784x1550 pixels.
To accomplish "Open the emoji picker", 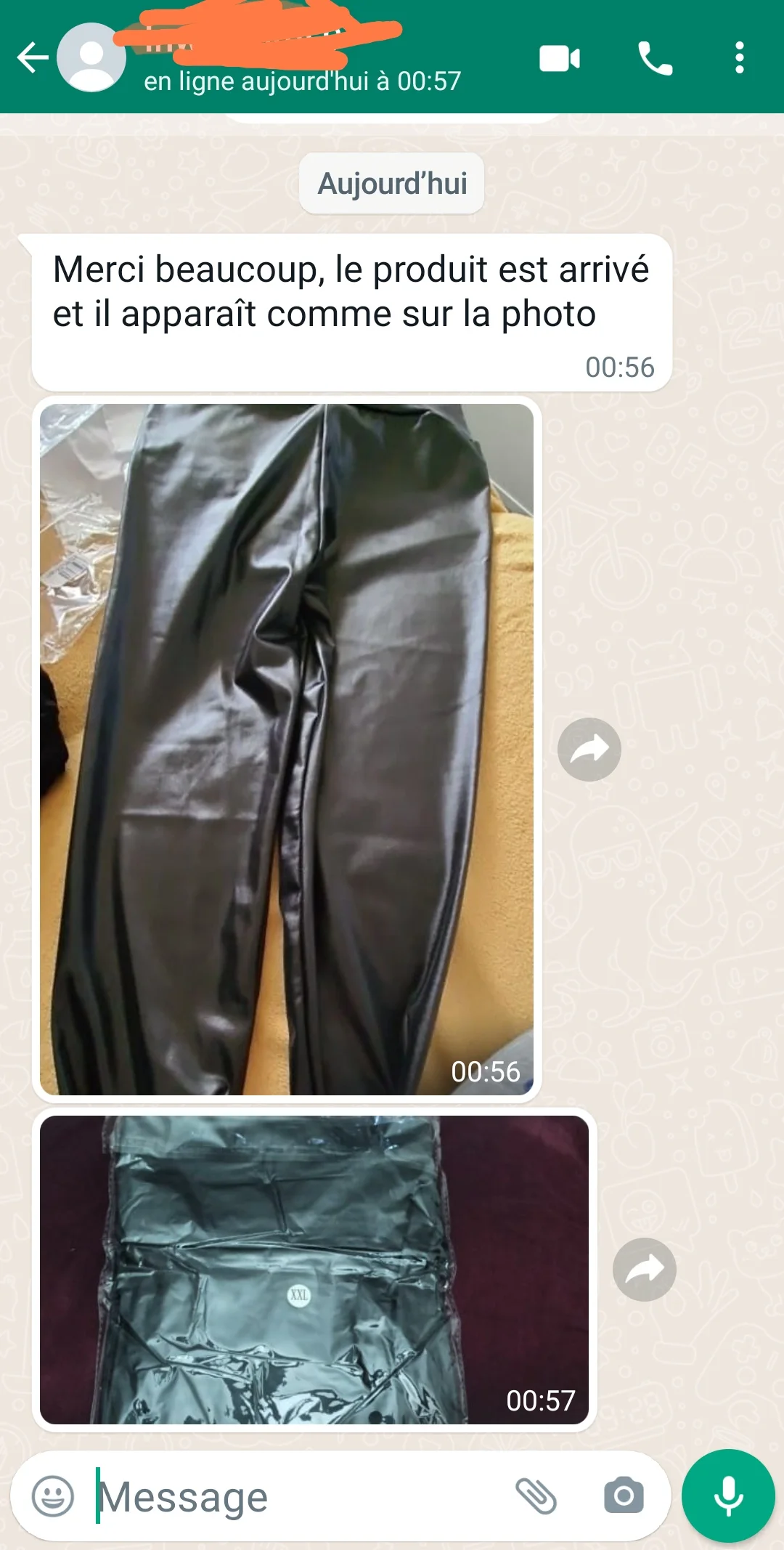I will [x=53, y=1496].
